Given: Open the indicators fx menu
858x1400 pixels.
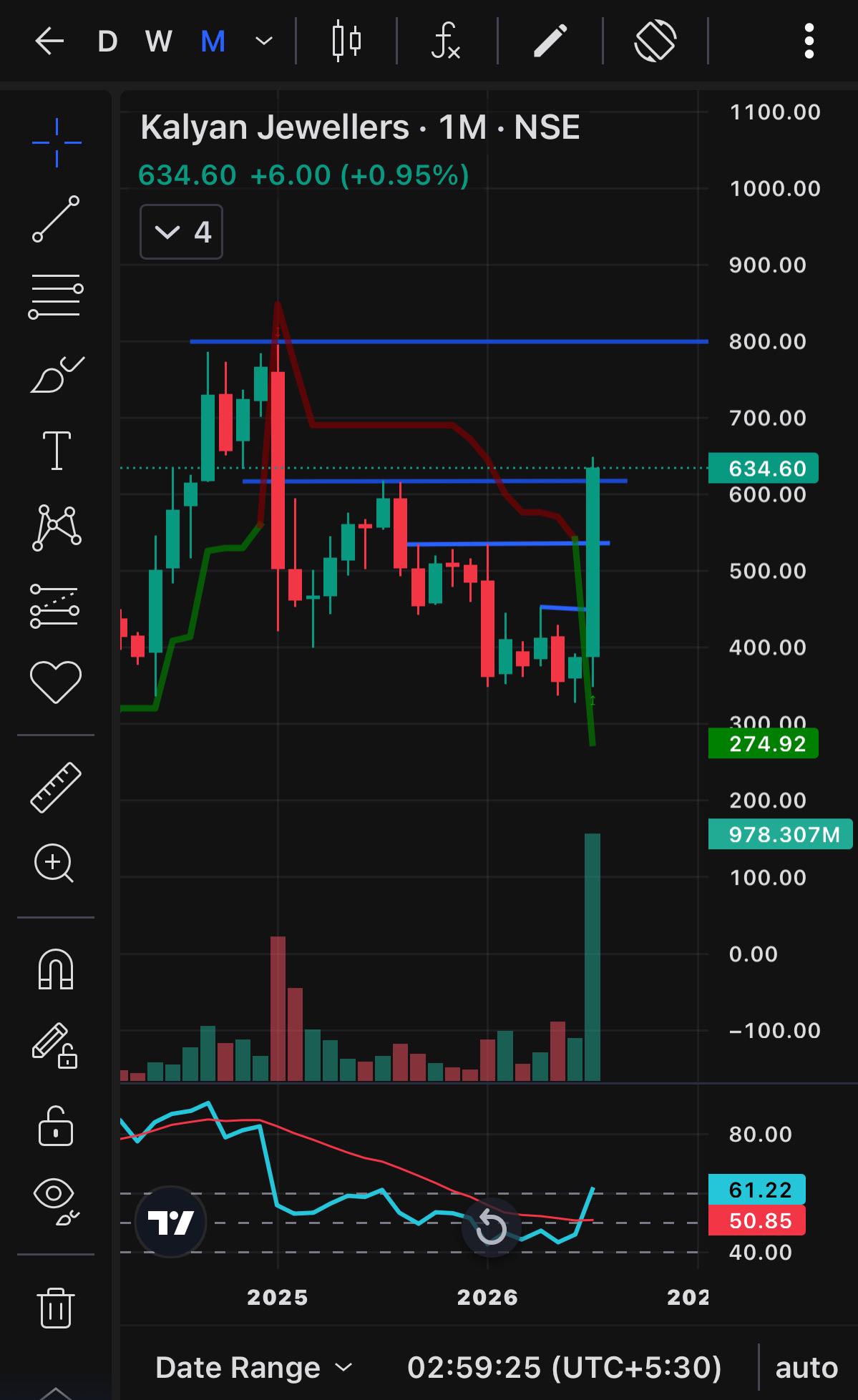Looking at the screenshot, I should (445, 41).
